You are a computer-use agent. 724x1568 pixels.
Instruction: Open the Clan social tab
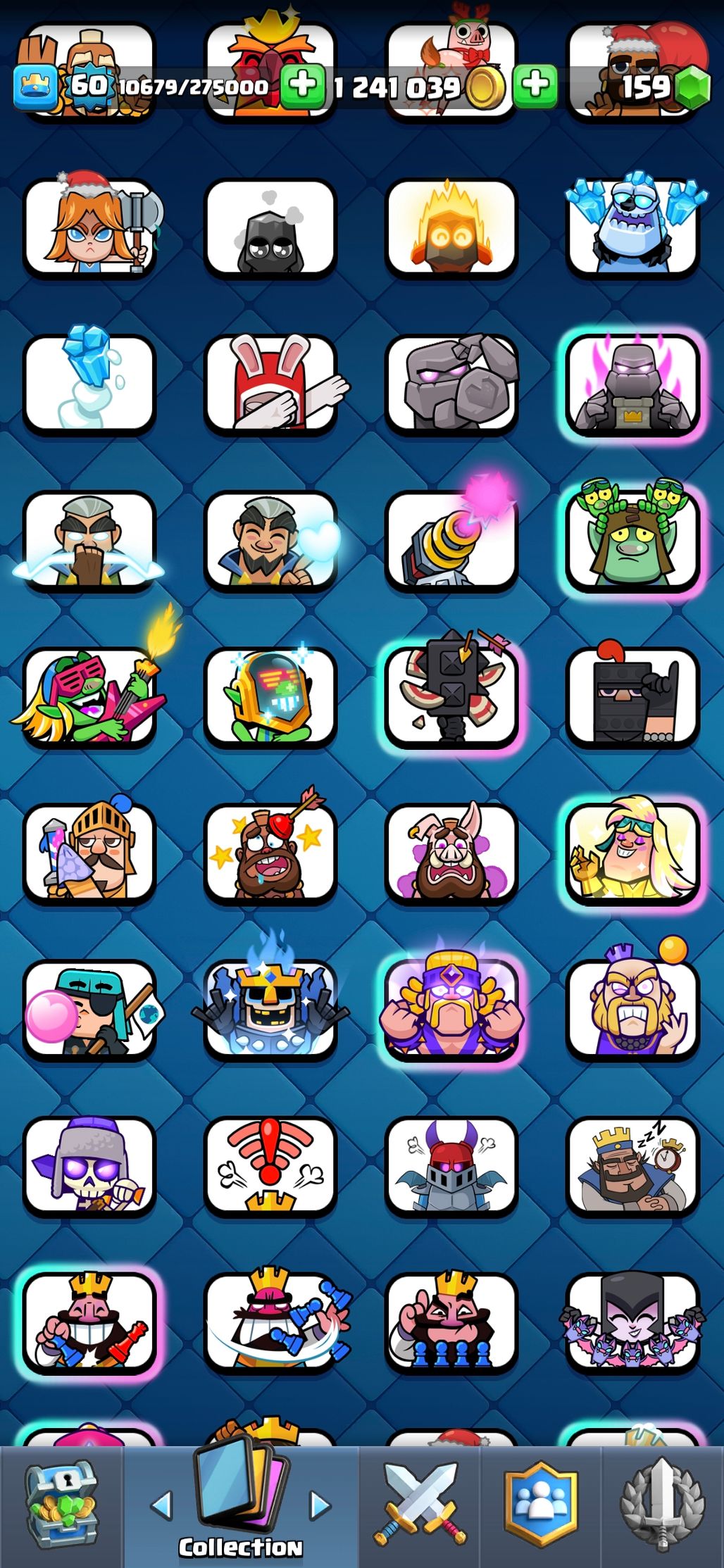click(x=540, y=1506)
